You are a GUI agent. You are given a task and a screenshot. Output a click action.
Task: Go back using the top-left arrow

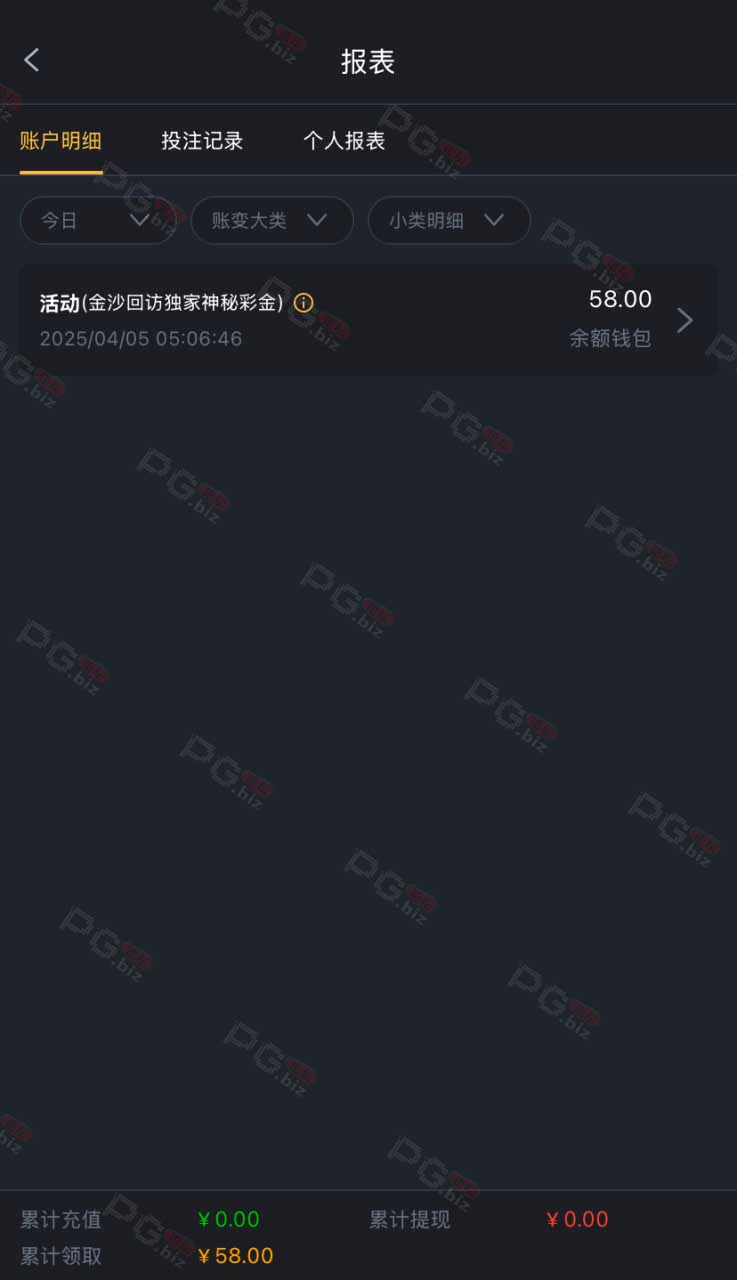[x=32, y=60]
